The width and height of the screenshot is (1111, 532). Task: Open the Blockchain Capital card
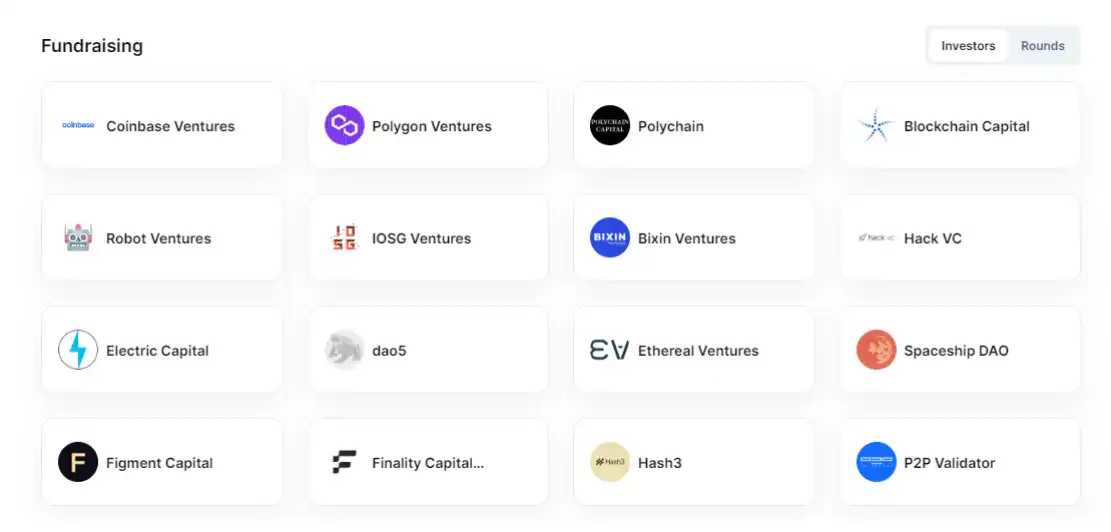960,126
